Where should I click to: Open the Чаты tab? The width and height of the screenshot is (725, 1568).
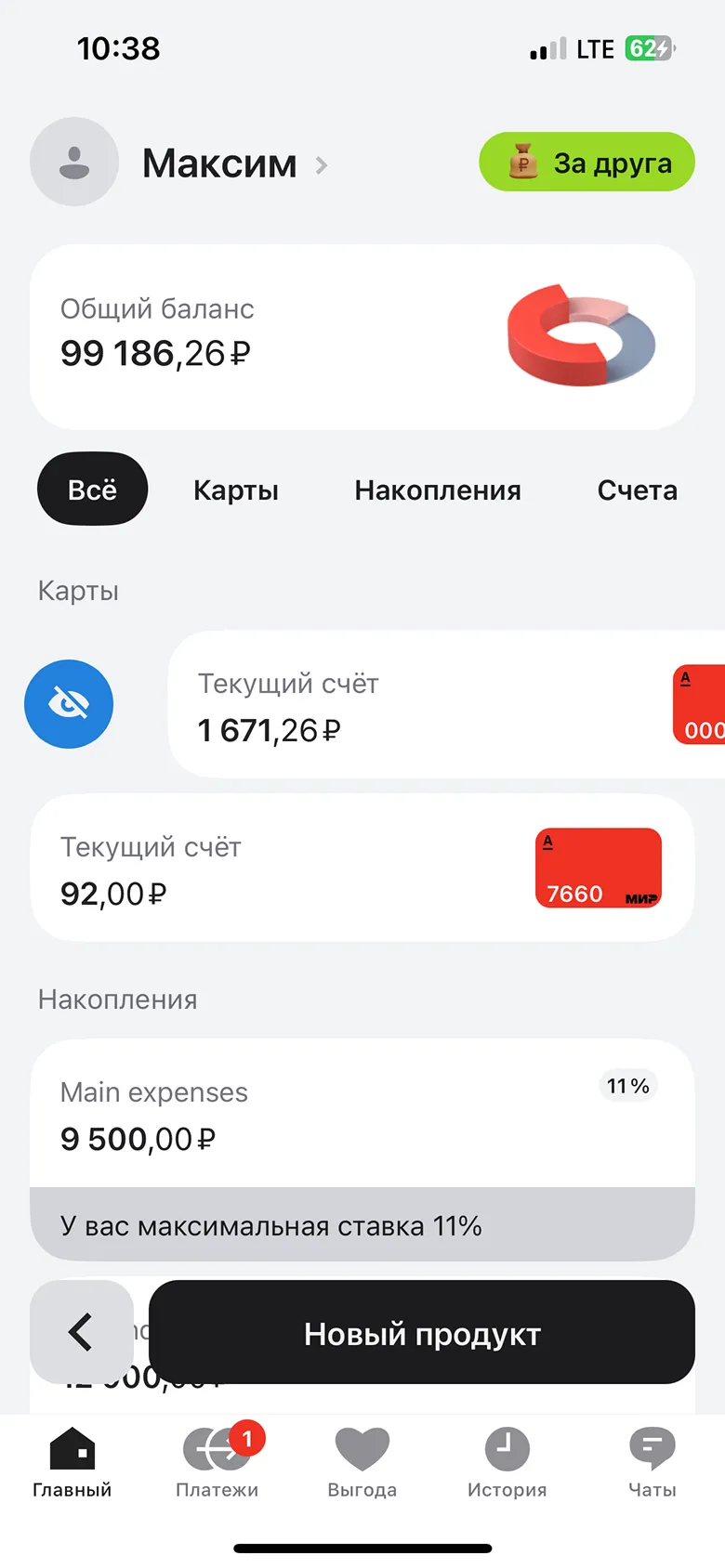[x=652, y=1464]
